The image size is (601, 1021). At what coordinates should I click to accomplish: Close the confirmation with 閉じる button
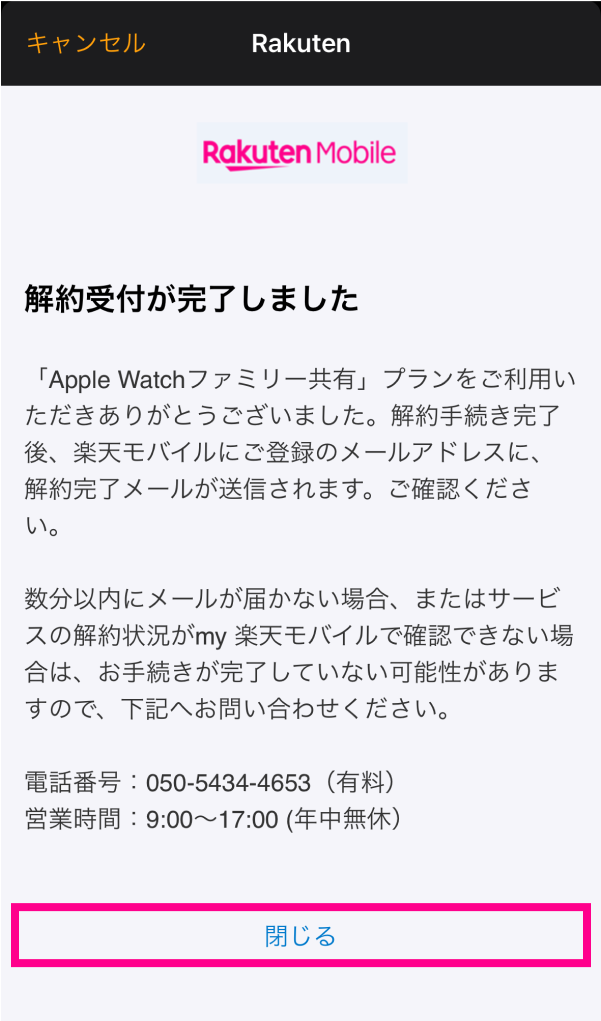(300, 935)
